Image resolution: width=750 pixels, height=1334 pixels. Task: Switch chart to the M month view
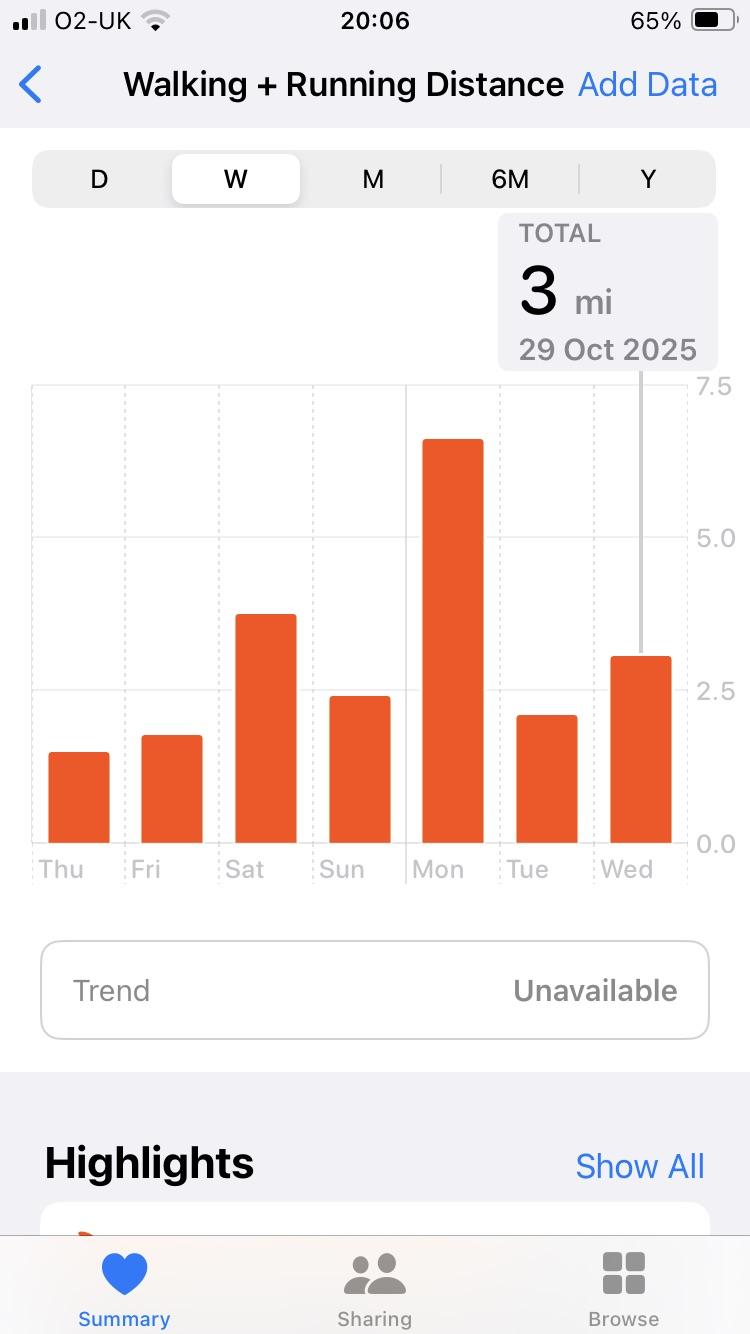point(373,179)
